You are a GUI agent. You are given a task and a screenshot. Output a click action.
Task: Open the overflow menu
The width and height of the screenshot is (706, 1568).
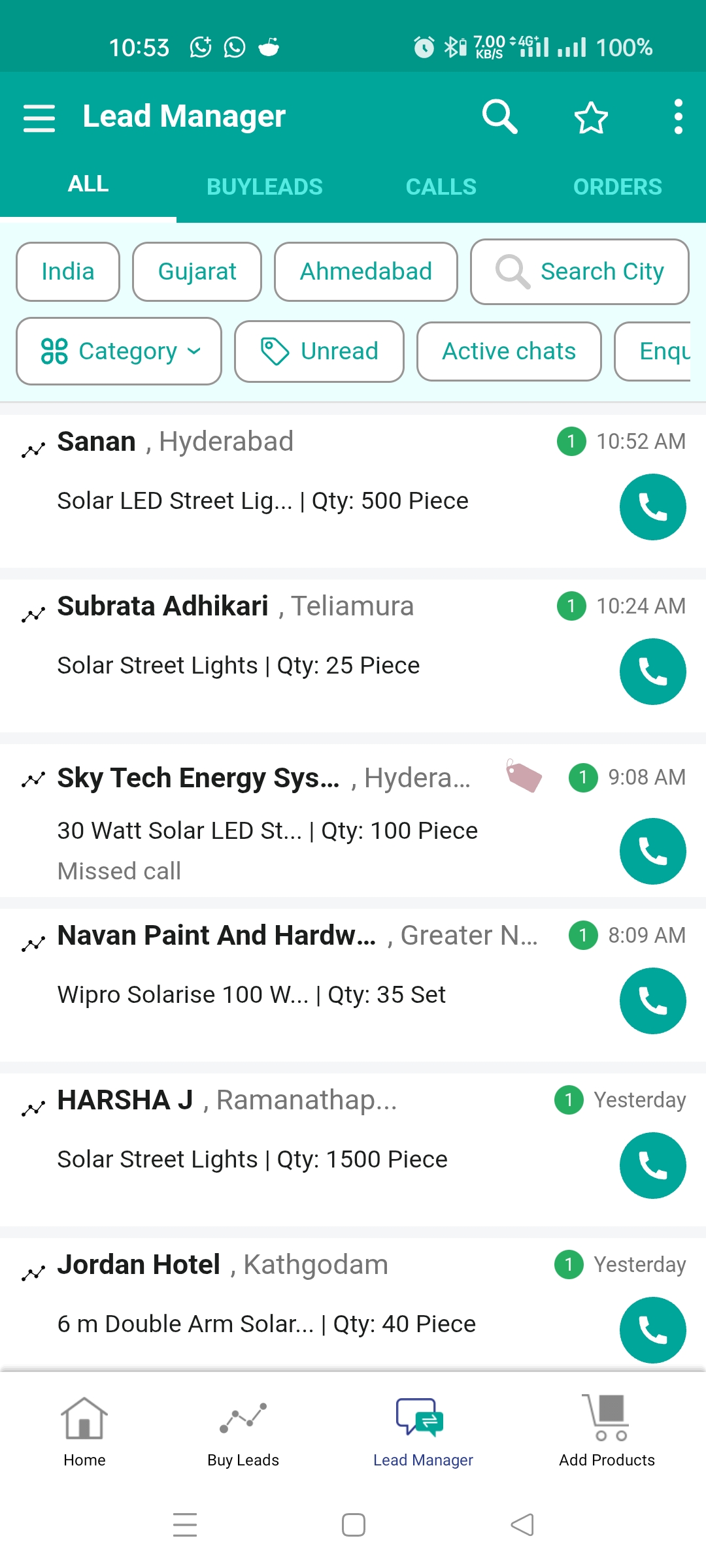click(x=679, y=117)
